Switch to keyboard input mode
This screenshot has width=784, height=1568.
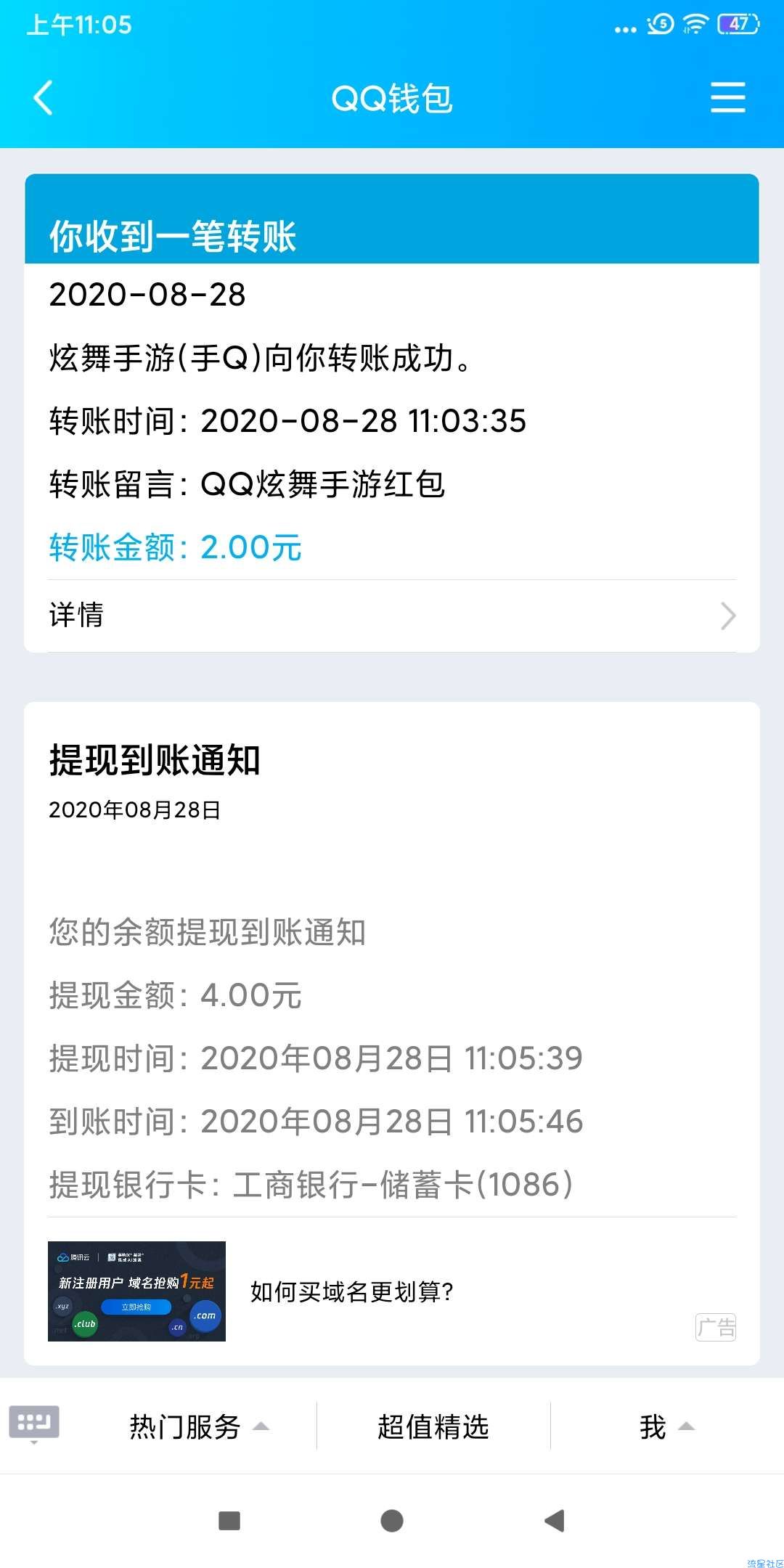coord(34,1423)
